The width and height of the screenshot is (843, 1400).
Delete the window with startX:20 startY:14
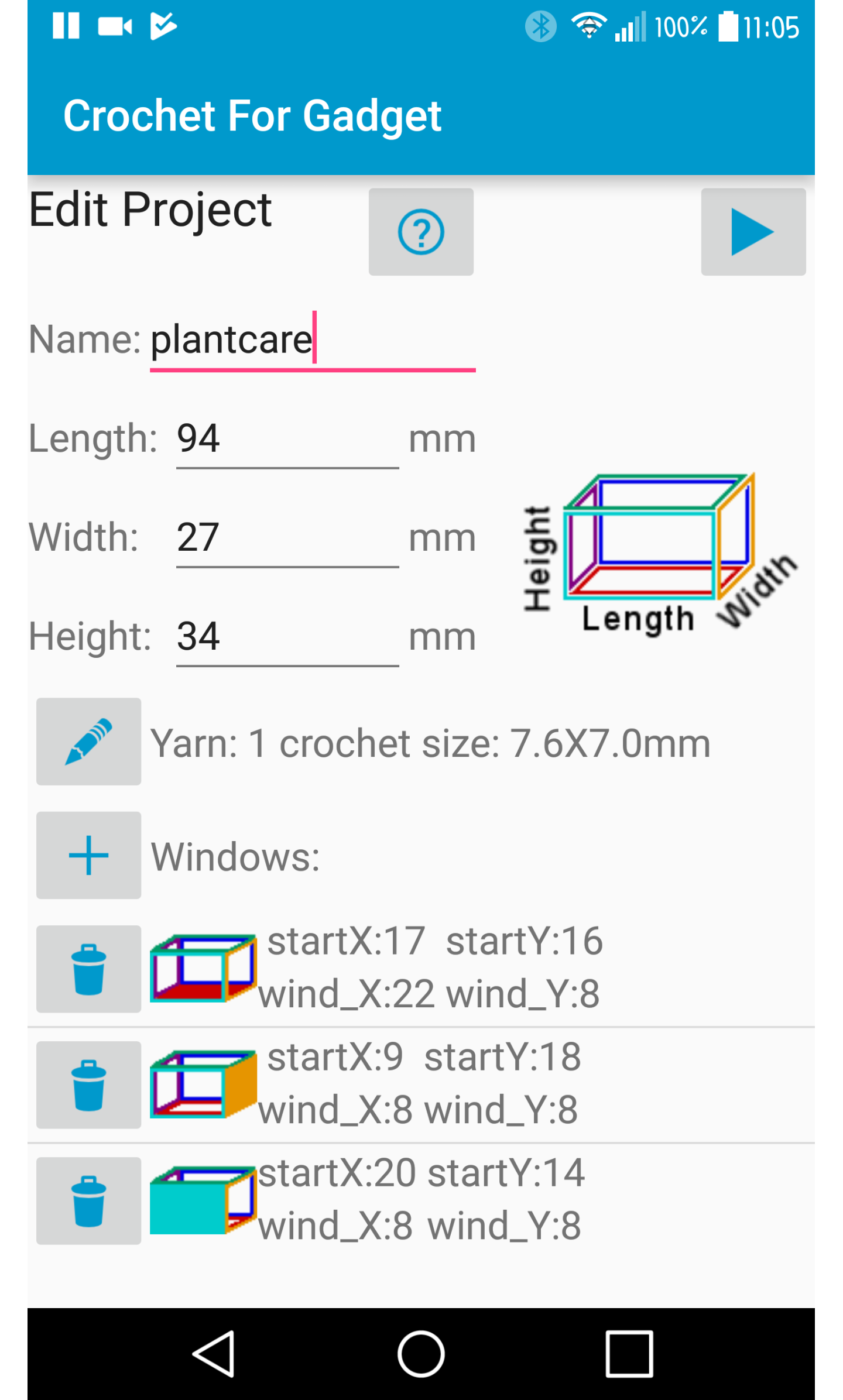tap(88, 1200)
